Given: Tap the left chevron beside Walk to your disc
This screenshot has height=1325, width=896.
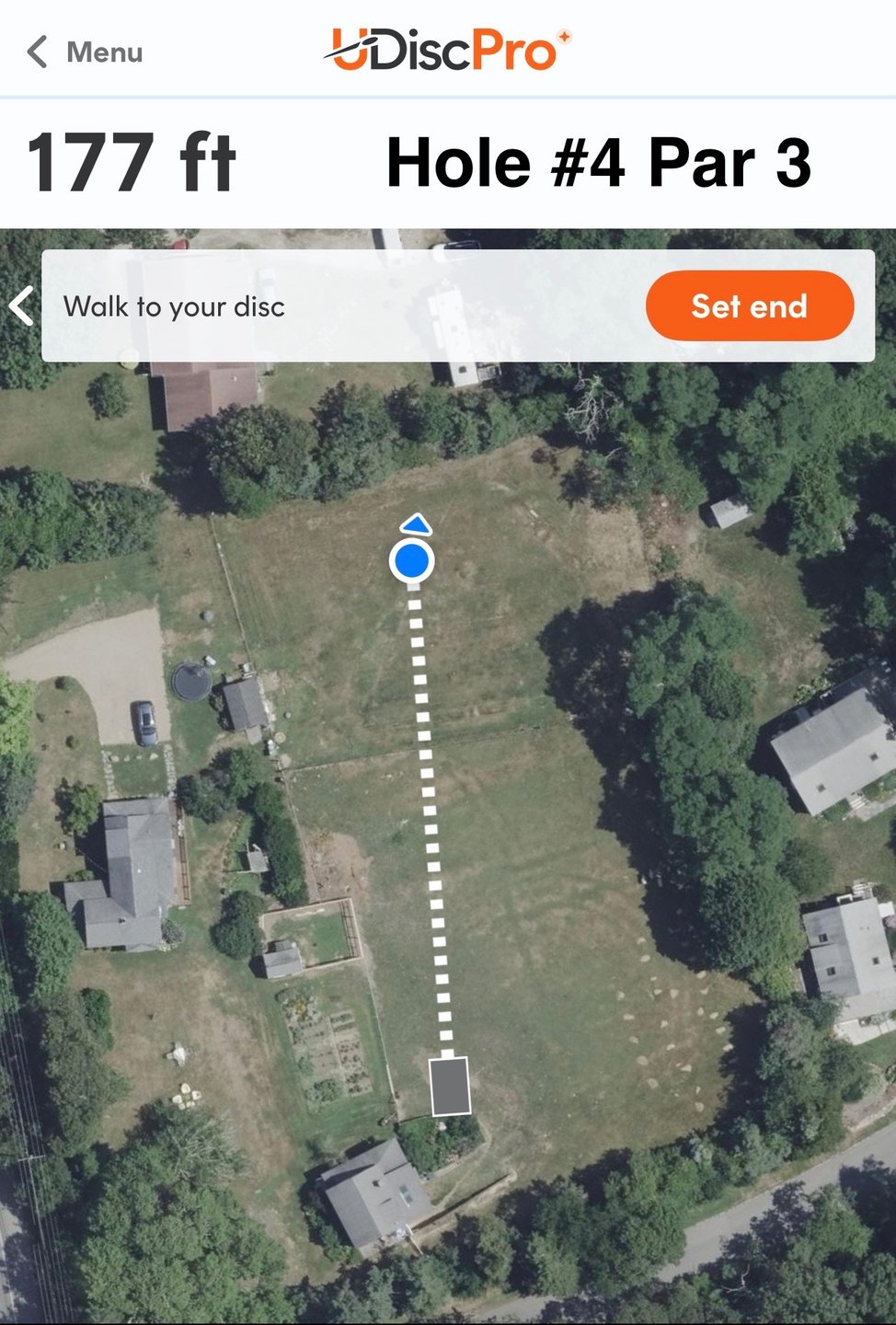Looking at the screenshot, I should 22,306.
